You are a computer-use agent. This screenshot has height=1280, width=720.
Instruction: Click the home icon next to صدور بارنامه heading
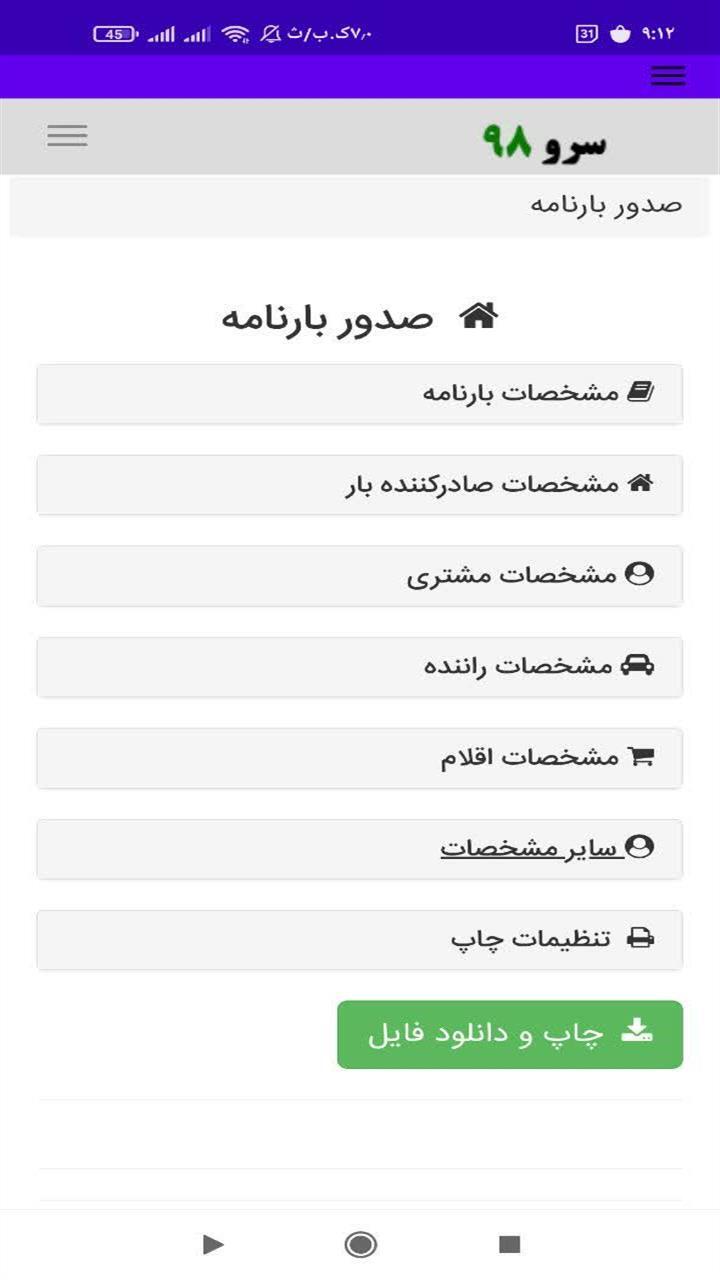tap(480, 316)
